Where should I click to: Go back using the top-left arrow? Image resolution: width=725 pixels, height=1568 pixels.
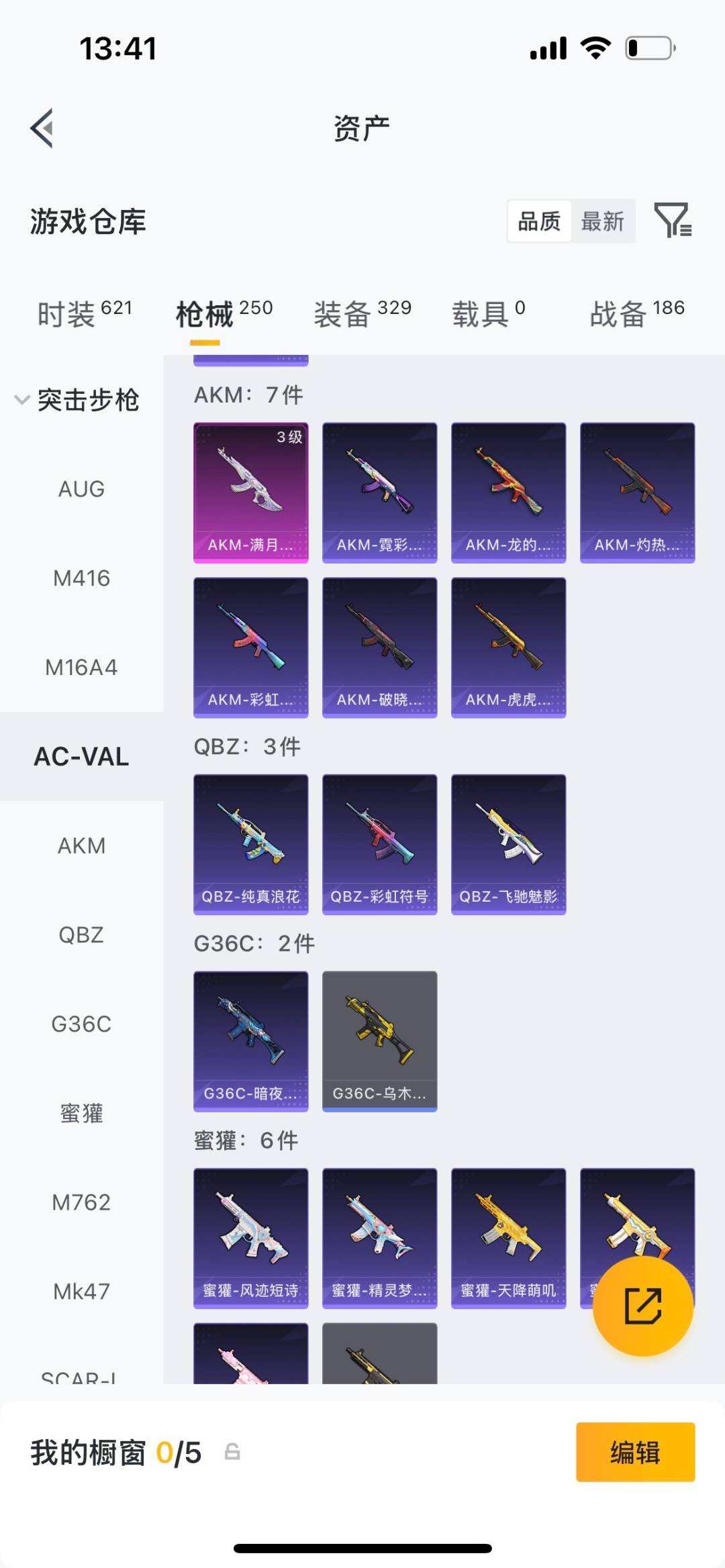tap(42, 127)
